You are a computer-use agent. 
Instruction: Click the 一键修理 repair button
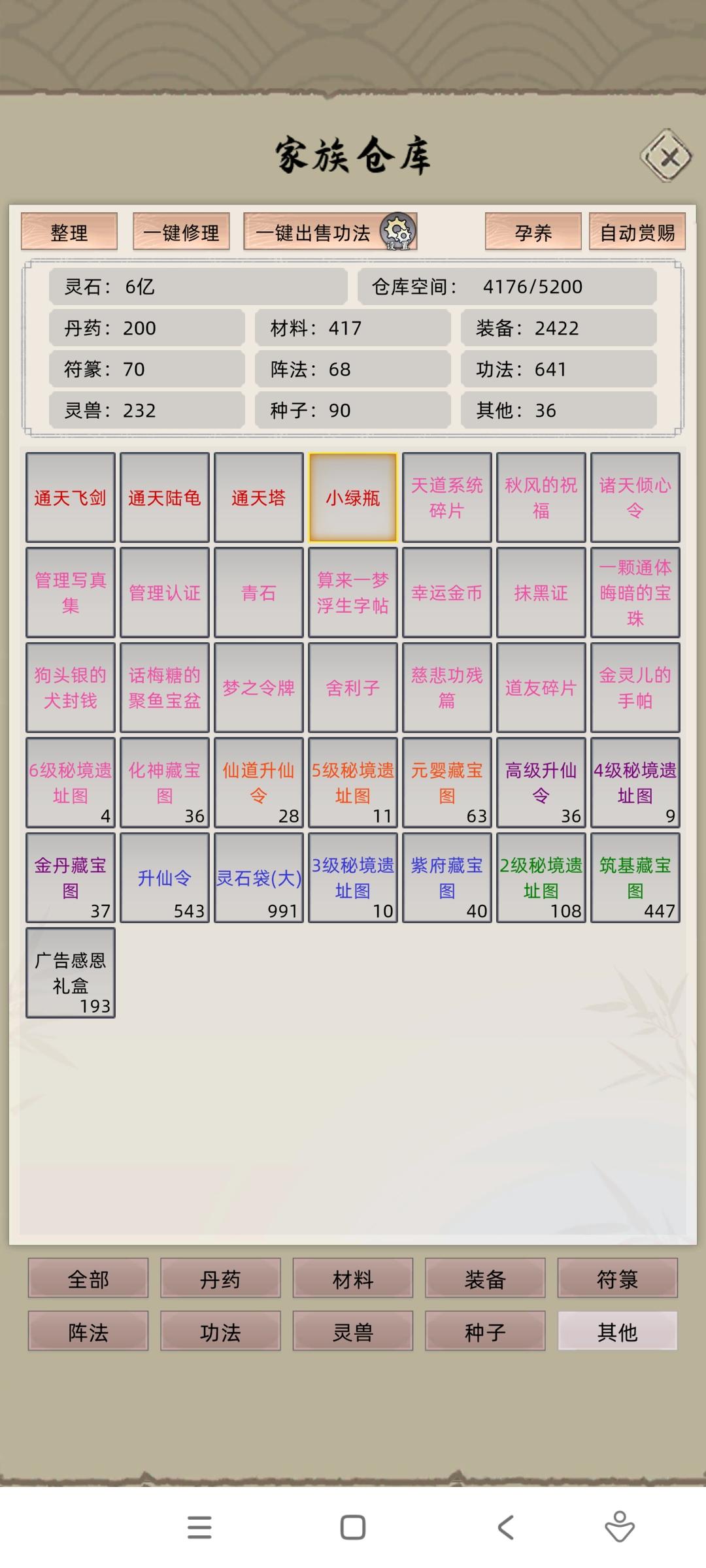pyautogui.click(x=182, y=233)
